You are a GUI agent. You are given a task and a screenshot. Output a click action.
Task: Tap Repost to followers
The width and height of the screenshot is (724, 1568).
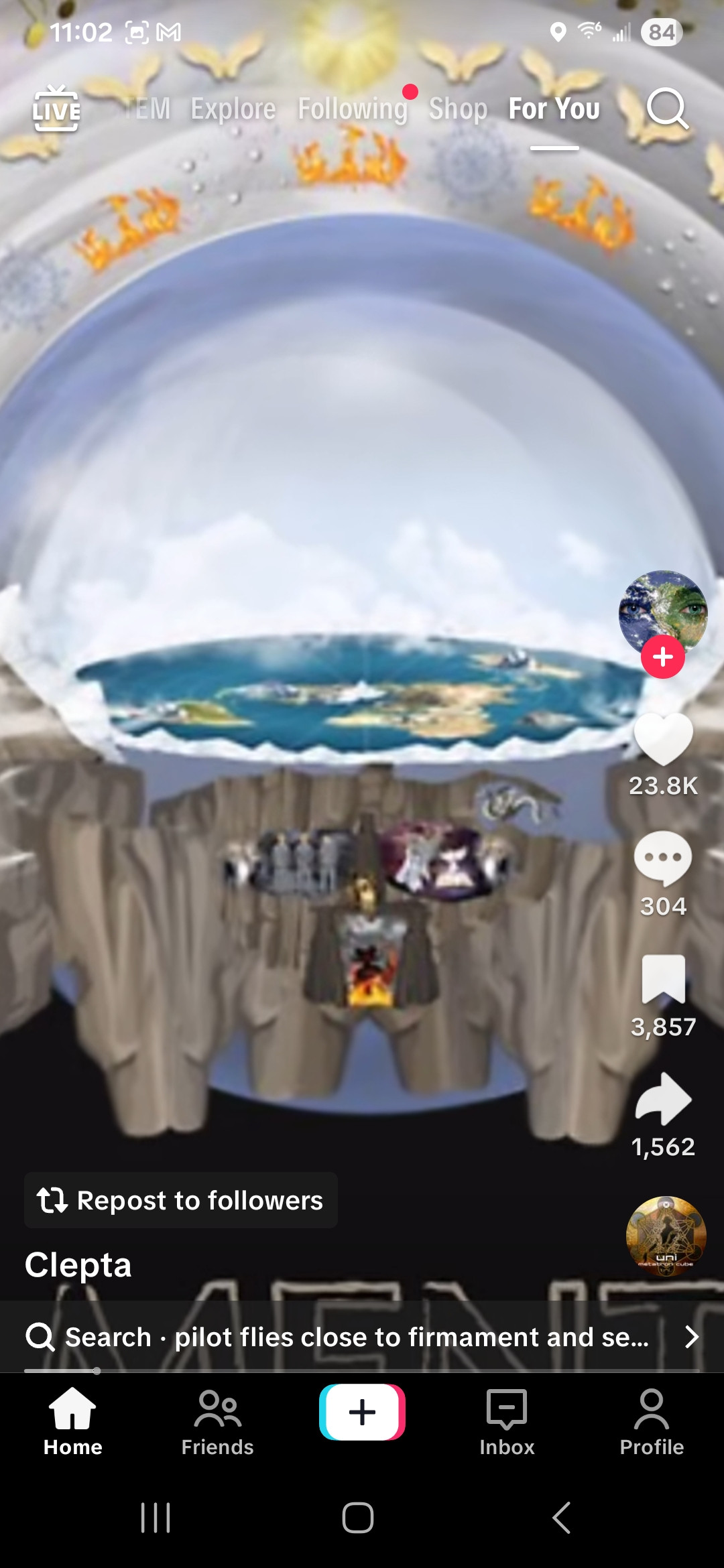(181, 1200)
